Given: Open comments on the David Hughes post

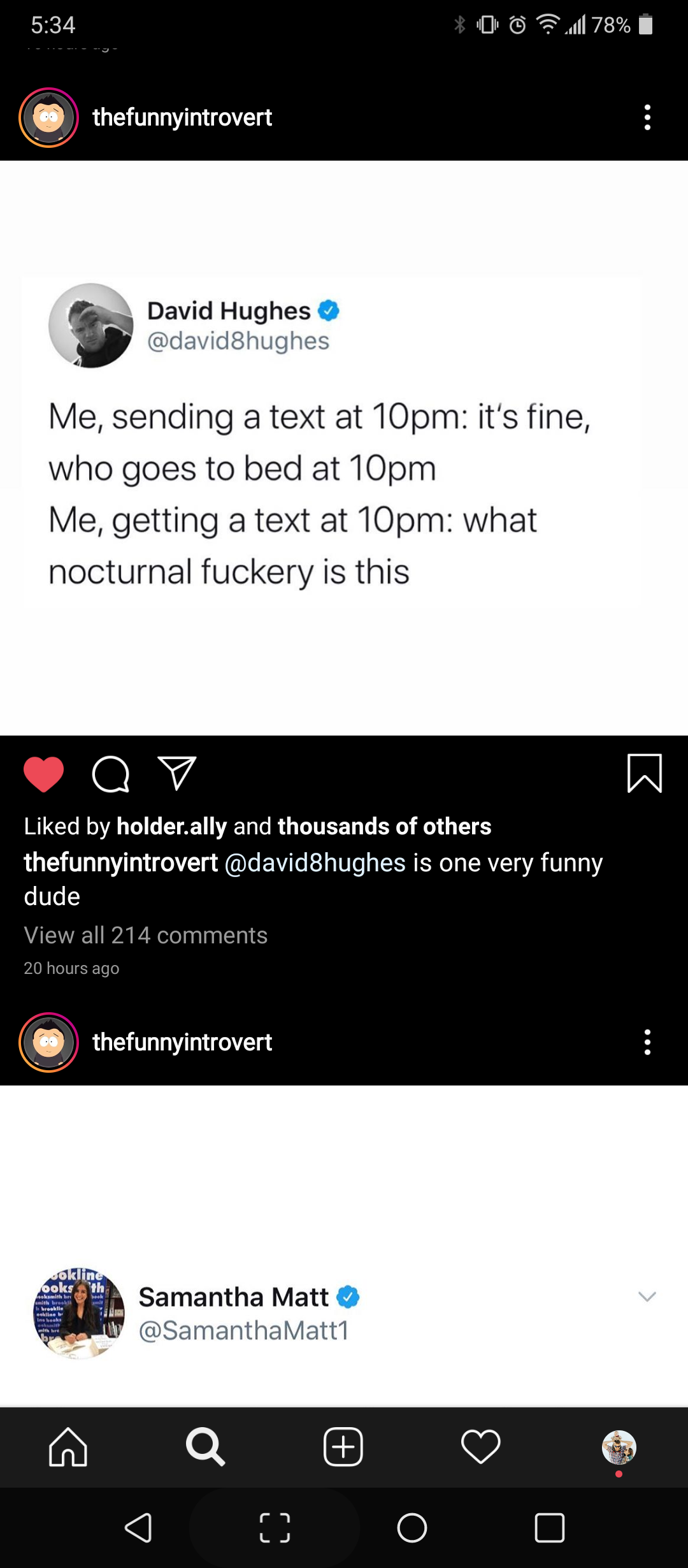Looking at the screenshot, I should coord(111,774).
